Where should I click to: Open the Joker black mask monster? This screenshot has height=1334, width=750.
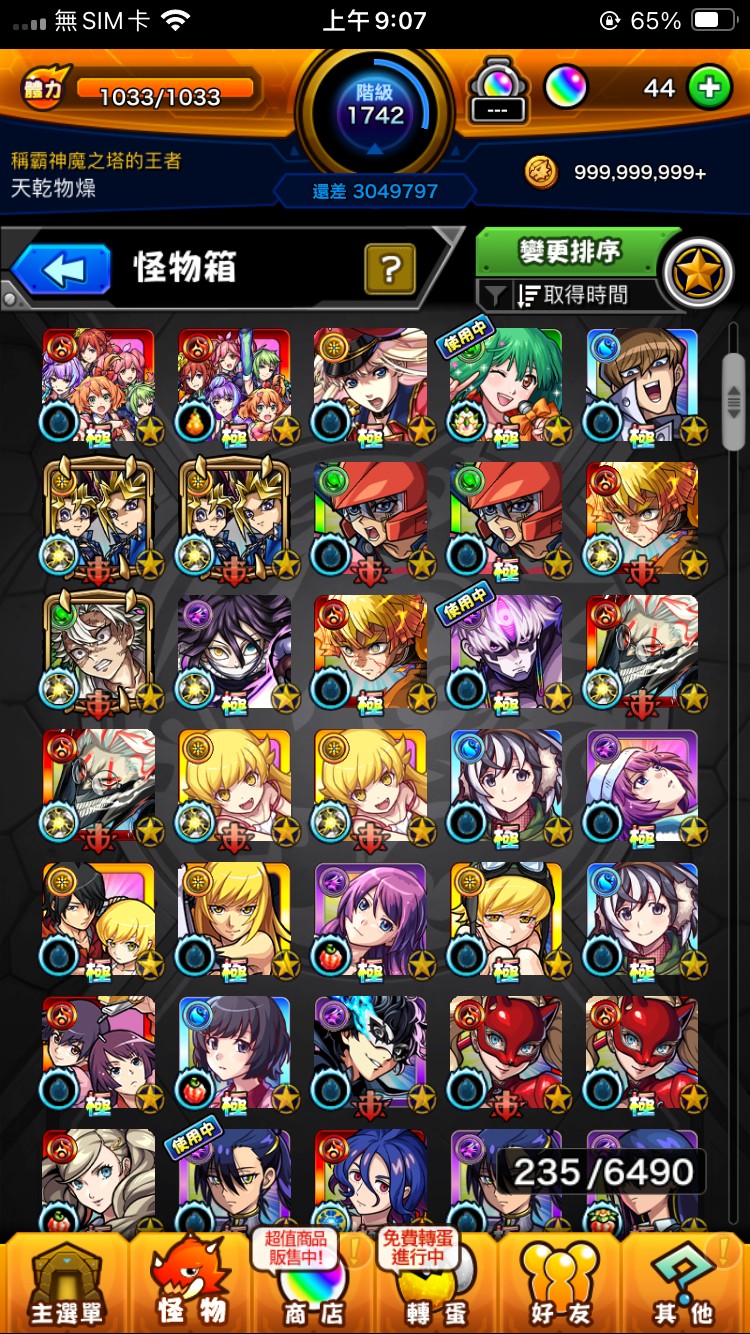(x=370, y=1052)
